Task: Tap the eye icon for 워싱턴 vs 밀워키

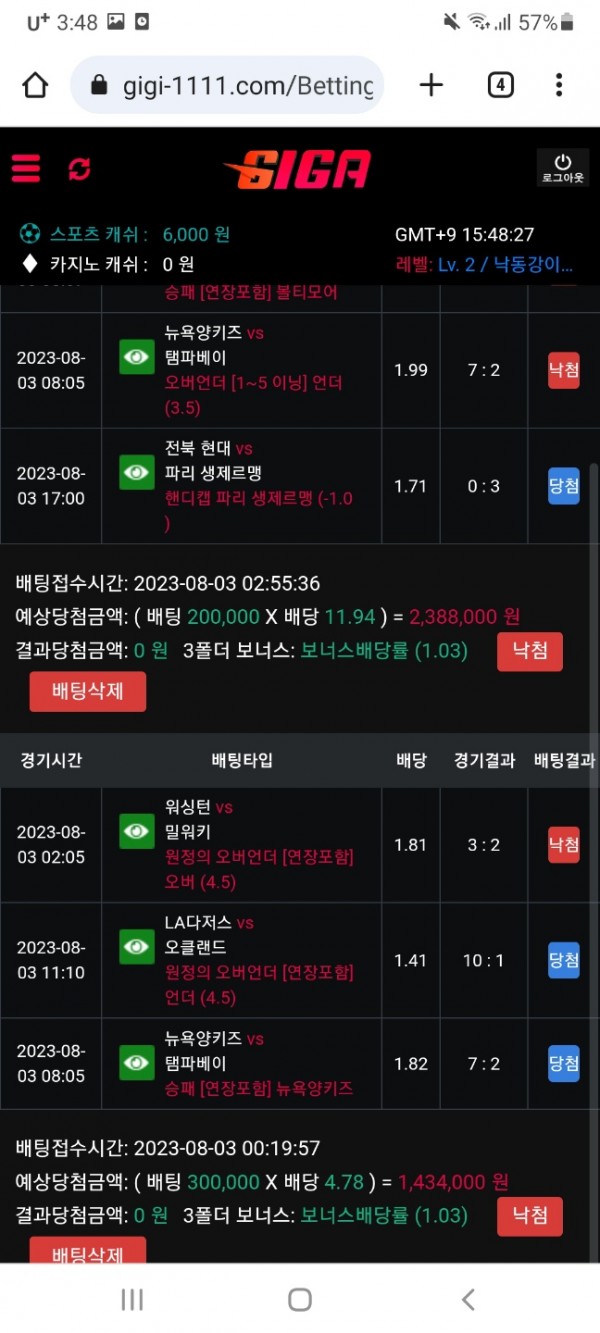Action: click(137, 831)
